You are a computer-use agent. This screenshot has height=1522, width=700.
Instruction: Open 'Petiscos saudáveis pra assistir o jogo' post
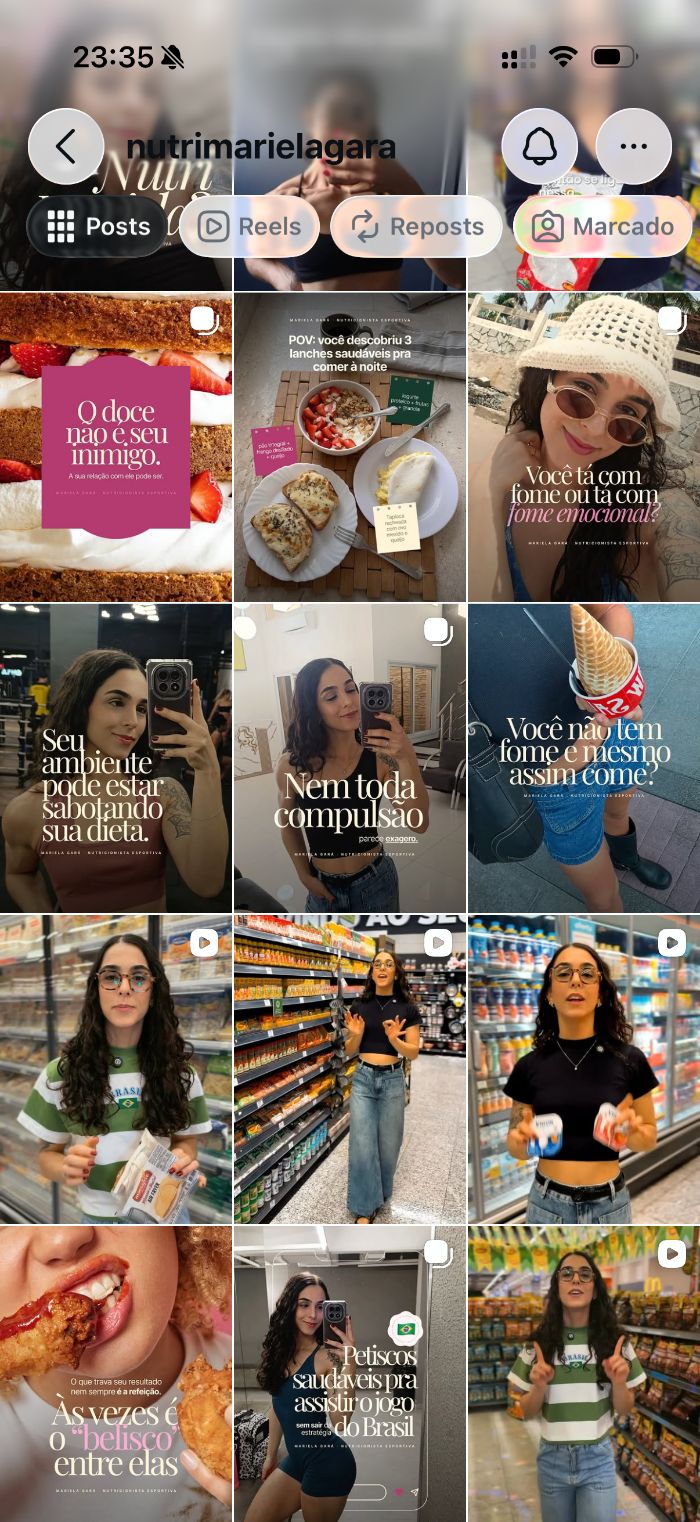tap(350, 1374)
